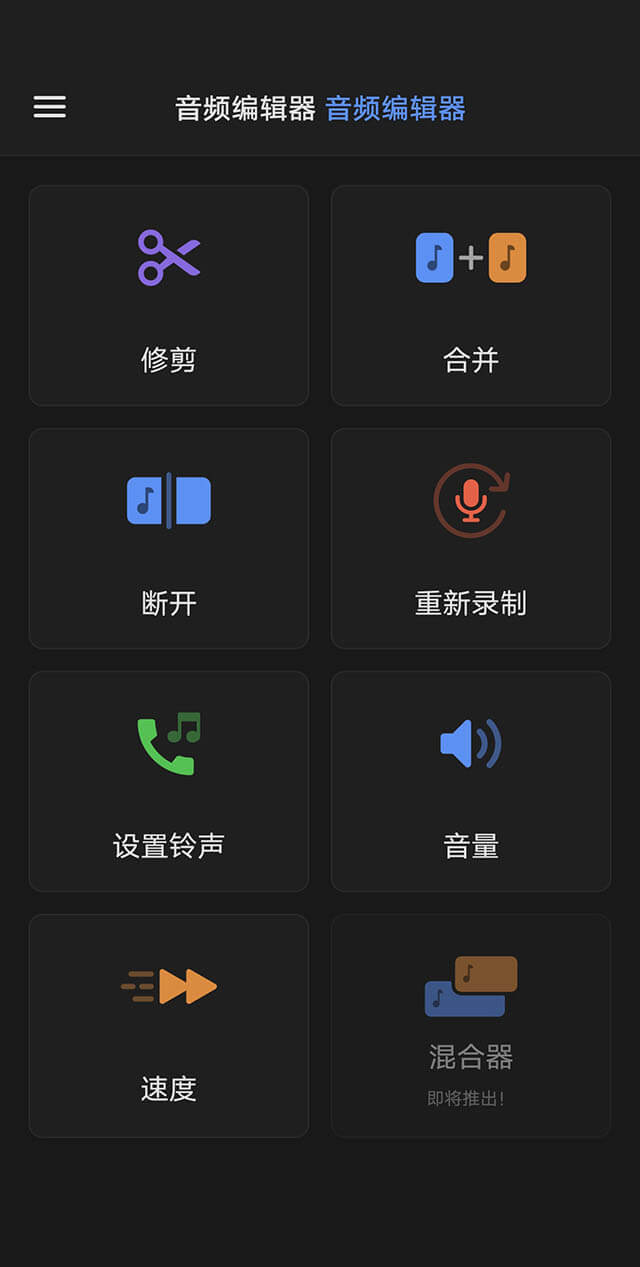The height and width of the screenshot is (1267, 640).
Task: Choose the 重新录制 re-record card
Action: (471, 538)
